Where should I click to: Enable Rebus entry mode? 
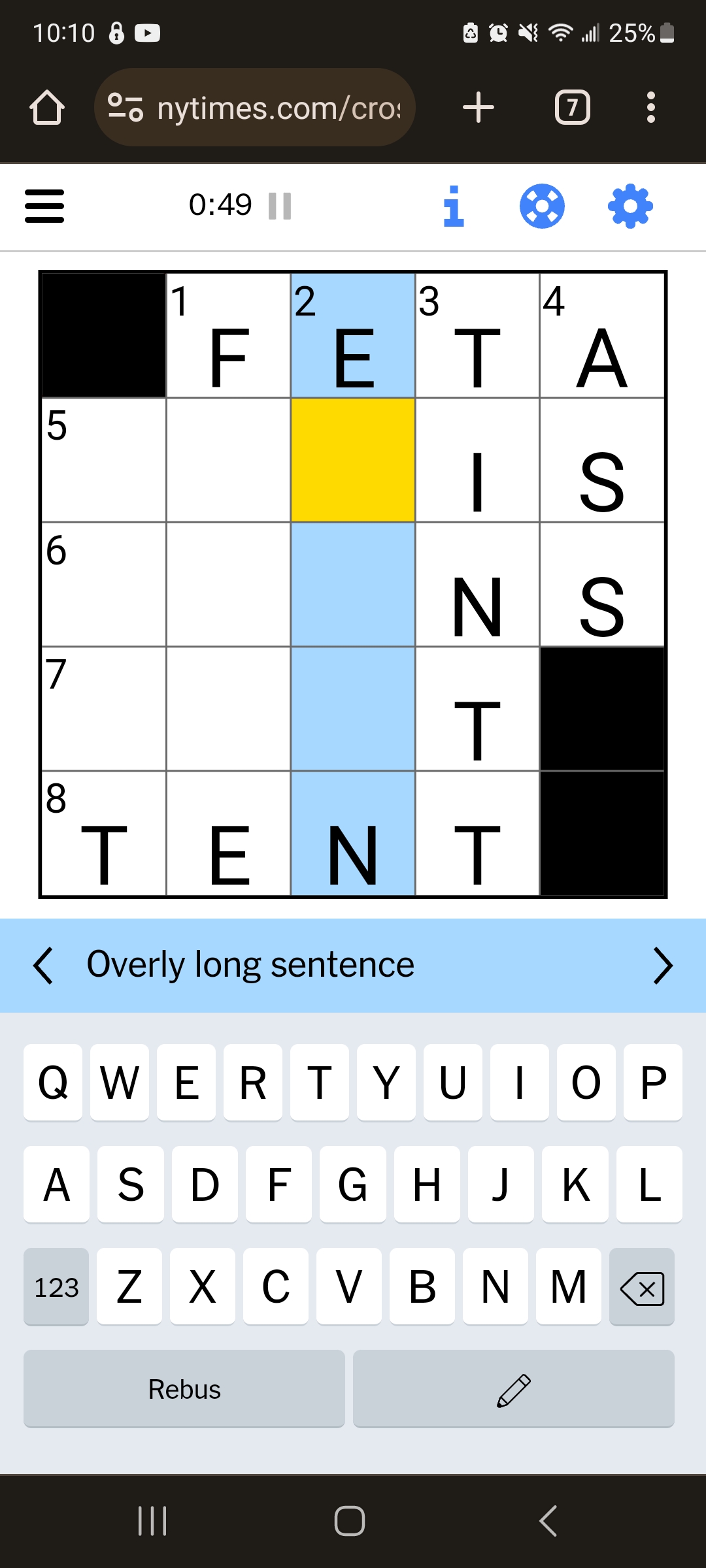click(184, 1388)
